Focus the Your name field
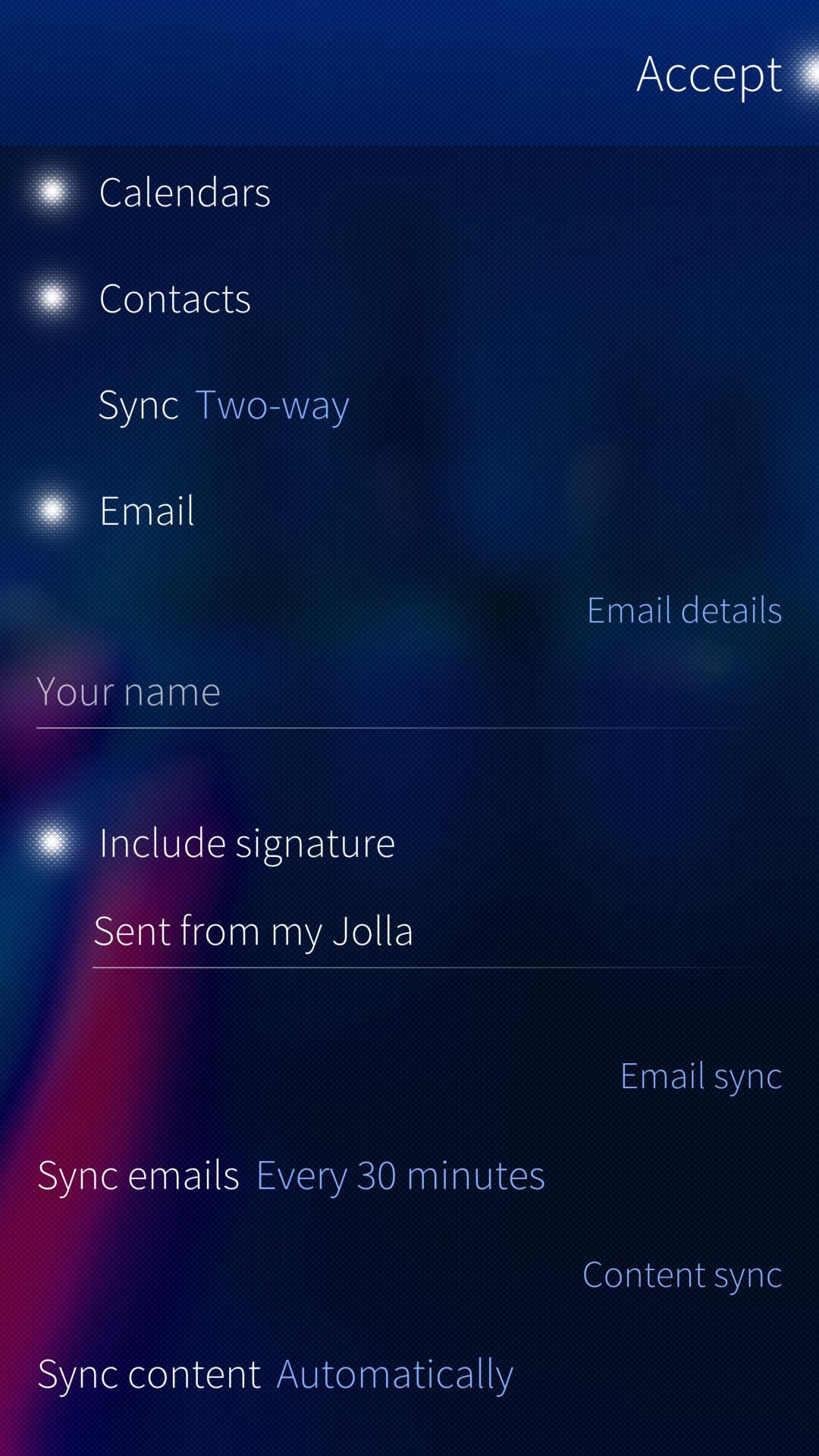The height and width of the screenshot is (1456, 819). [409, 692]
